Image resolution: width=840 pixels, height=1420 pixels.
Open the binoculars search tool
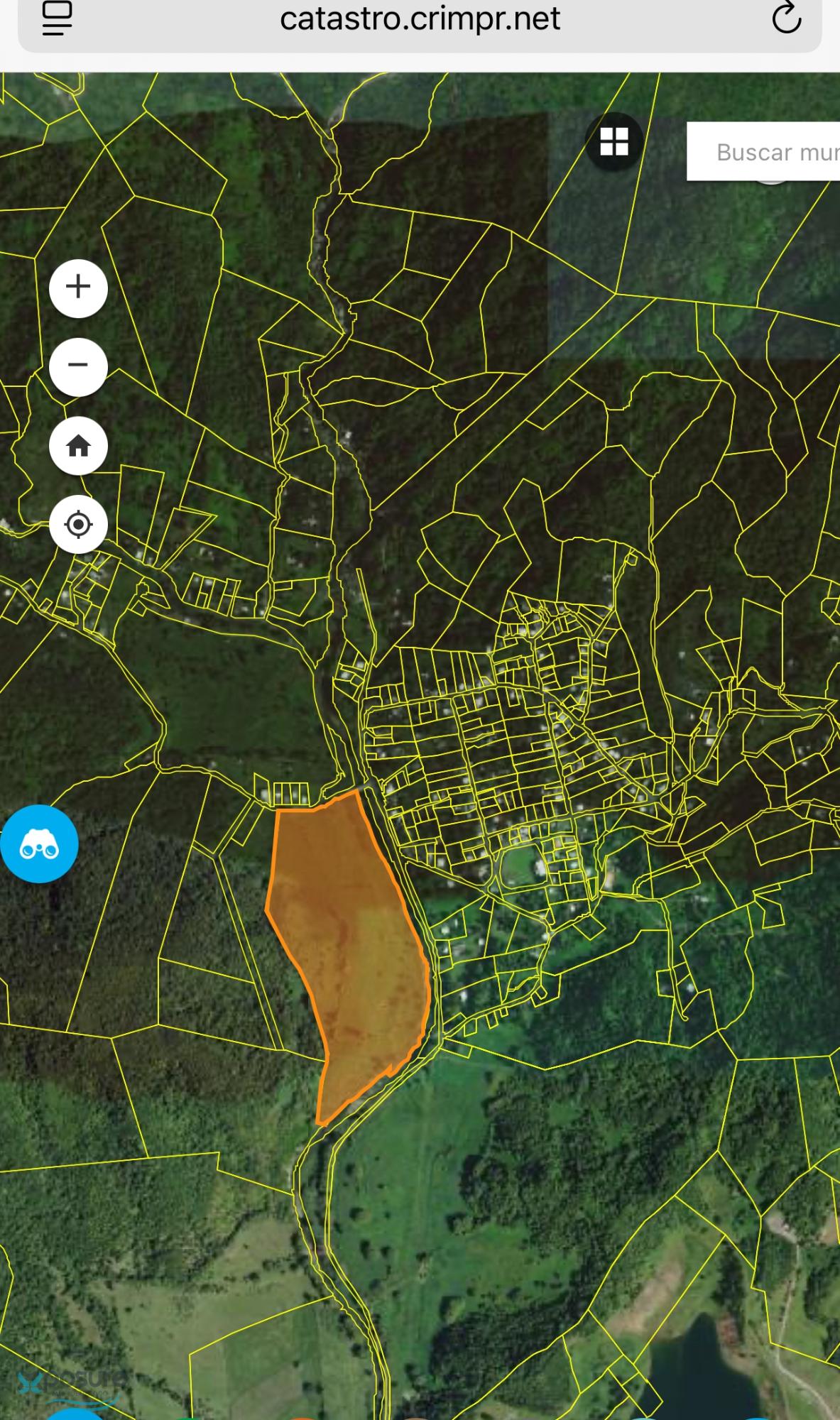click(x=39, y=844)
